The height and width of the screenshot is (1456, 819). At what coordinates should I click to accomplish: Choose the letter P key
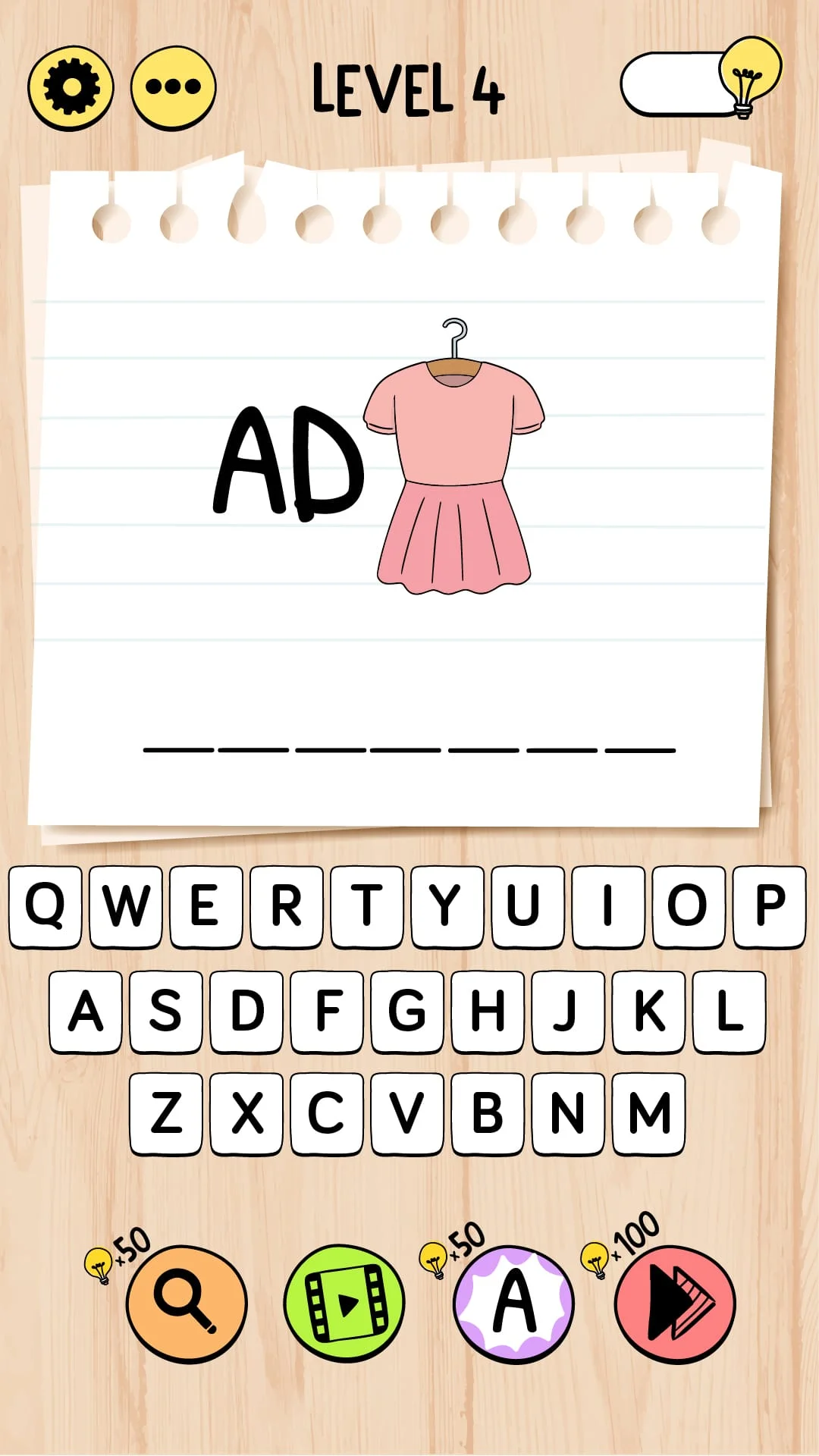click(769, 906)
